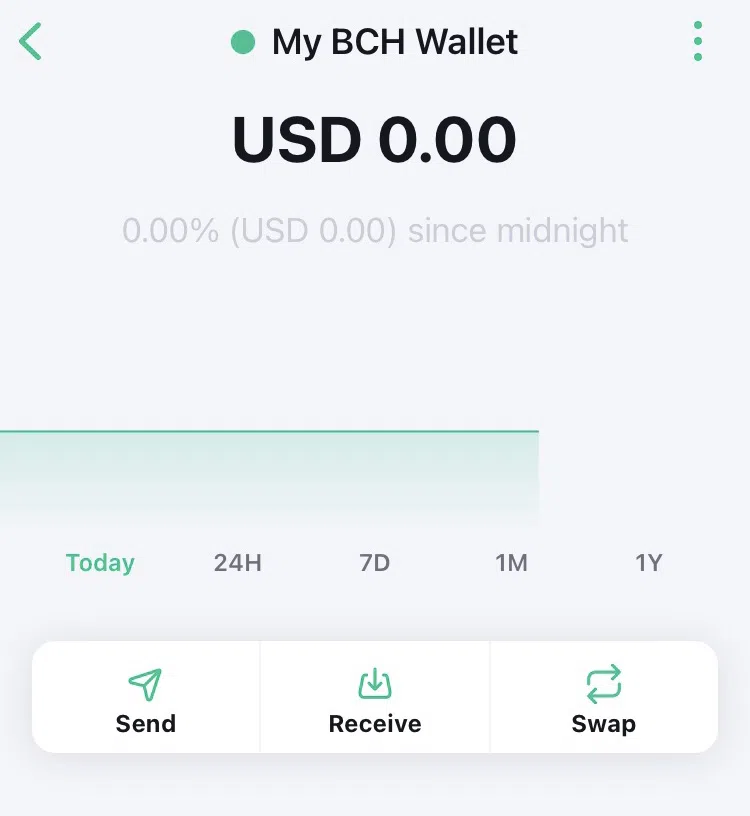This screenshot has height=816, width=750.
Task: View the 1Y chart range
Action: (649, 563)
